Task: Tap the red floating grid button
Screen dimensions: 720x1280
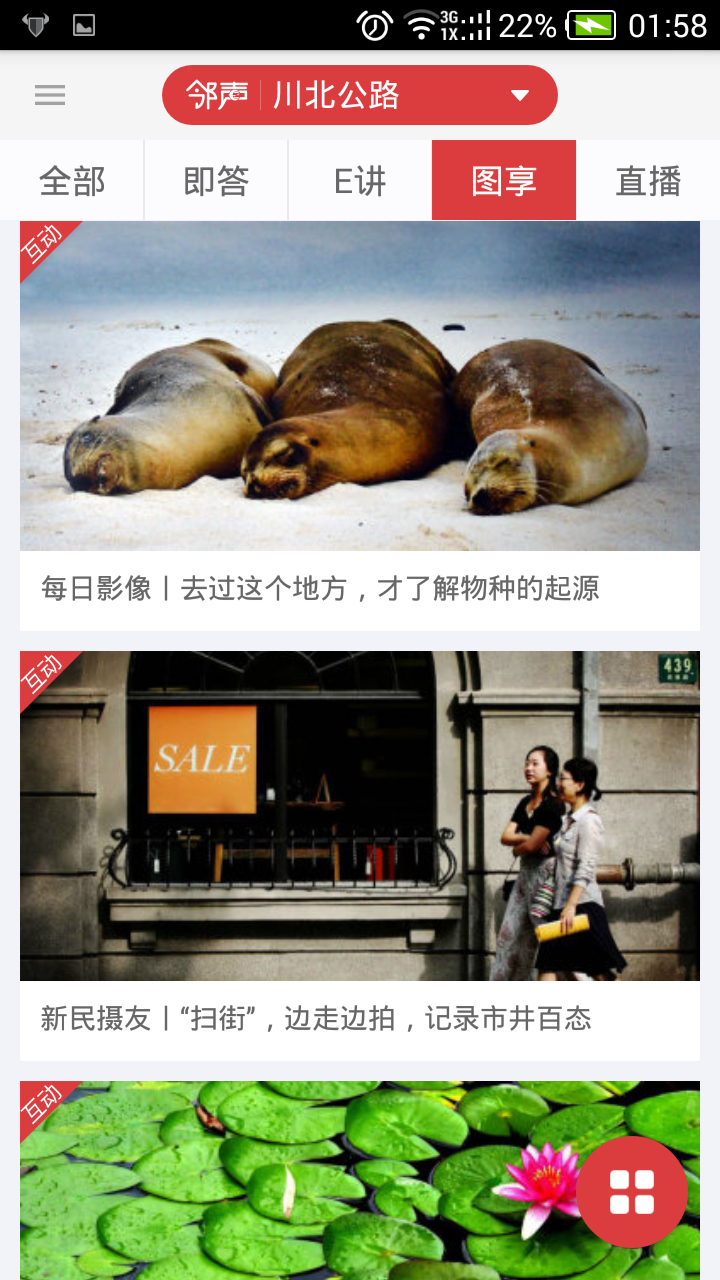Action: tap(632, 1191)
